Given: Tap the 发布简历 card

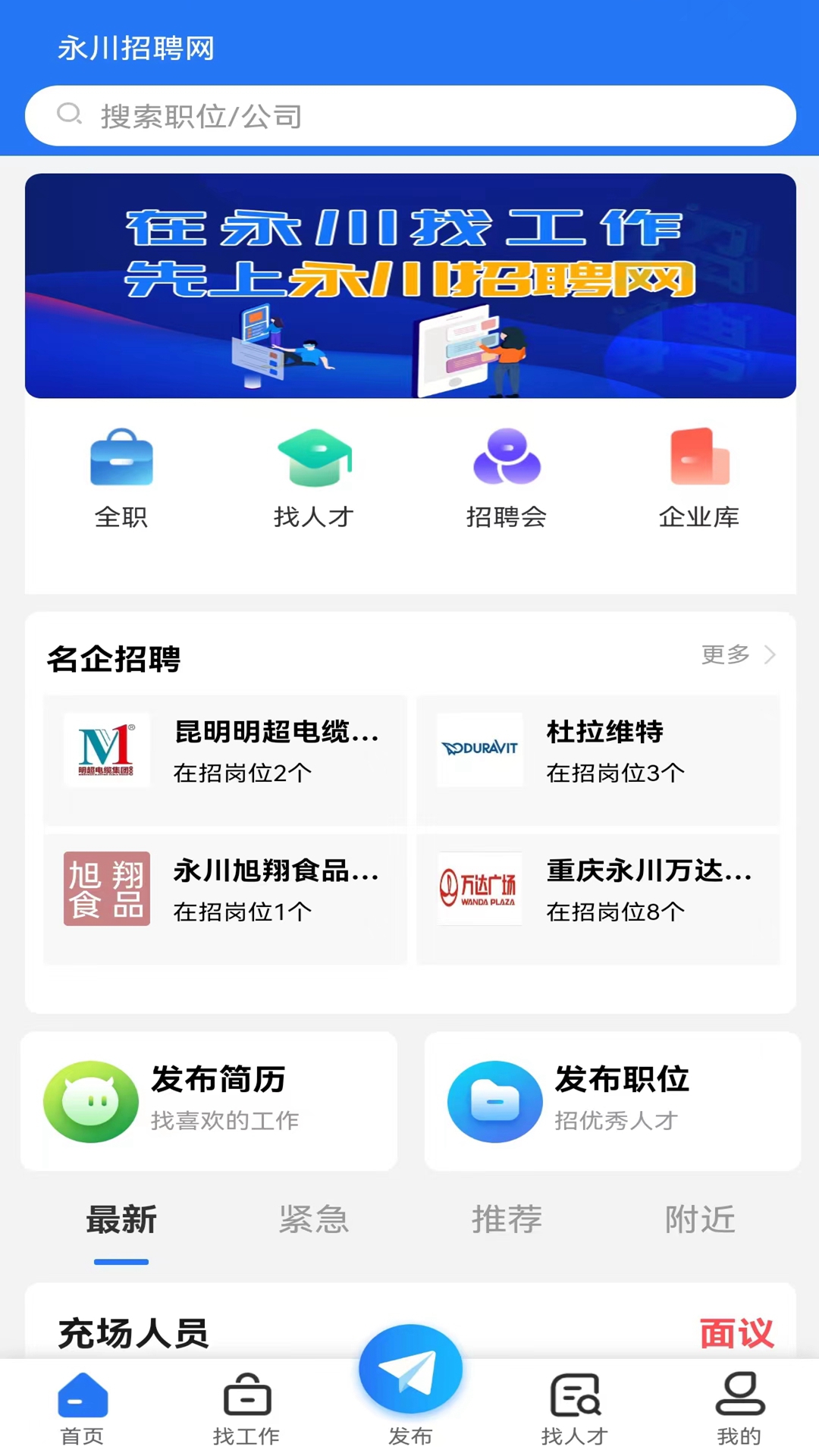Looking at the screenshot, I should [209, 1100].
